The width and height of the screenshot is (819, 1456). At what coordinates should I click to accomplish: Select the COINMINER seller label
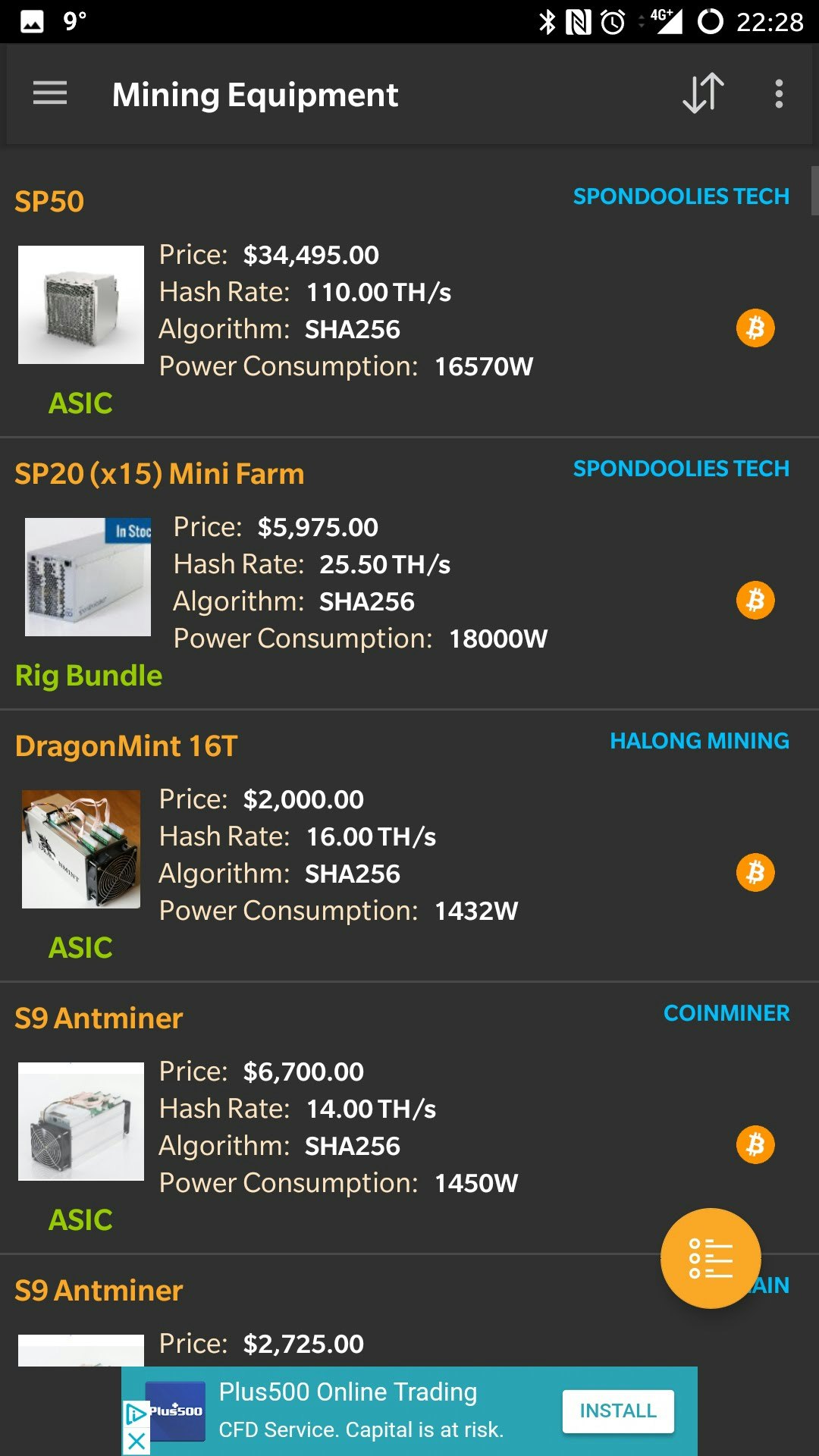[x=726, y=1012]
